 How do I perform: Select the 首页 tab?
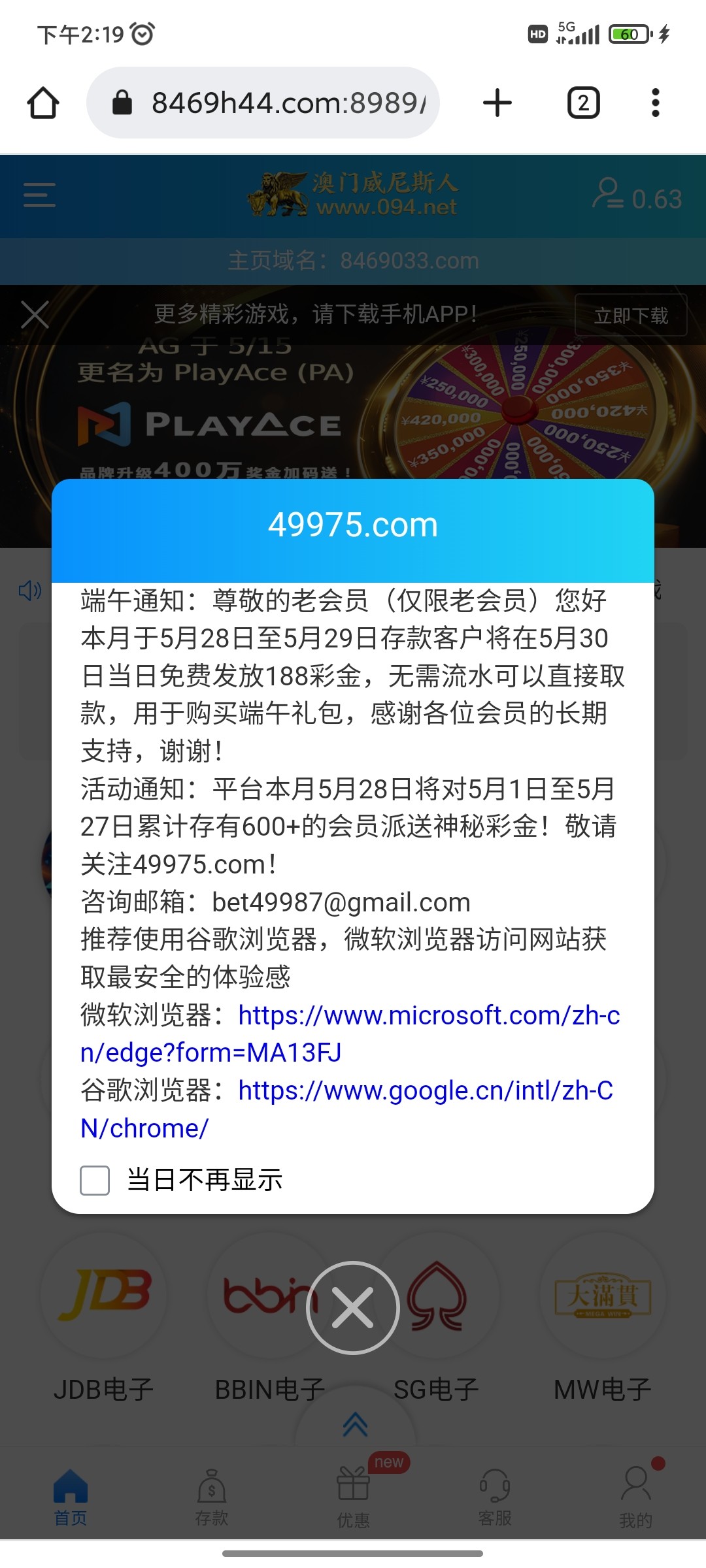(71, 1496)
